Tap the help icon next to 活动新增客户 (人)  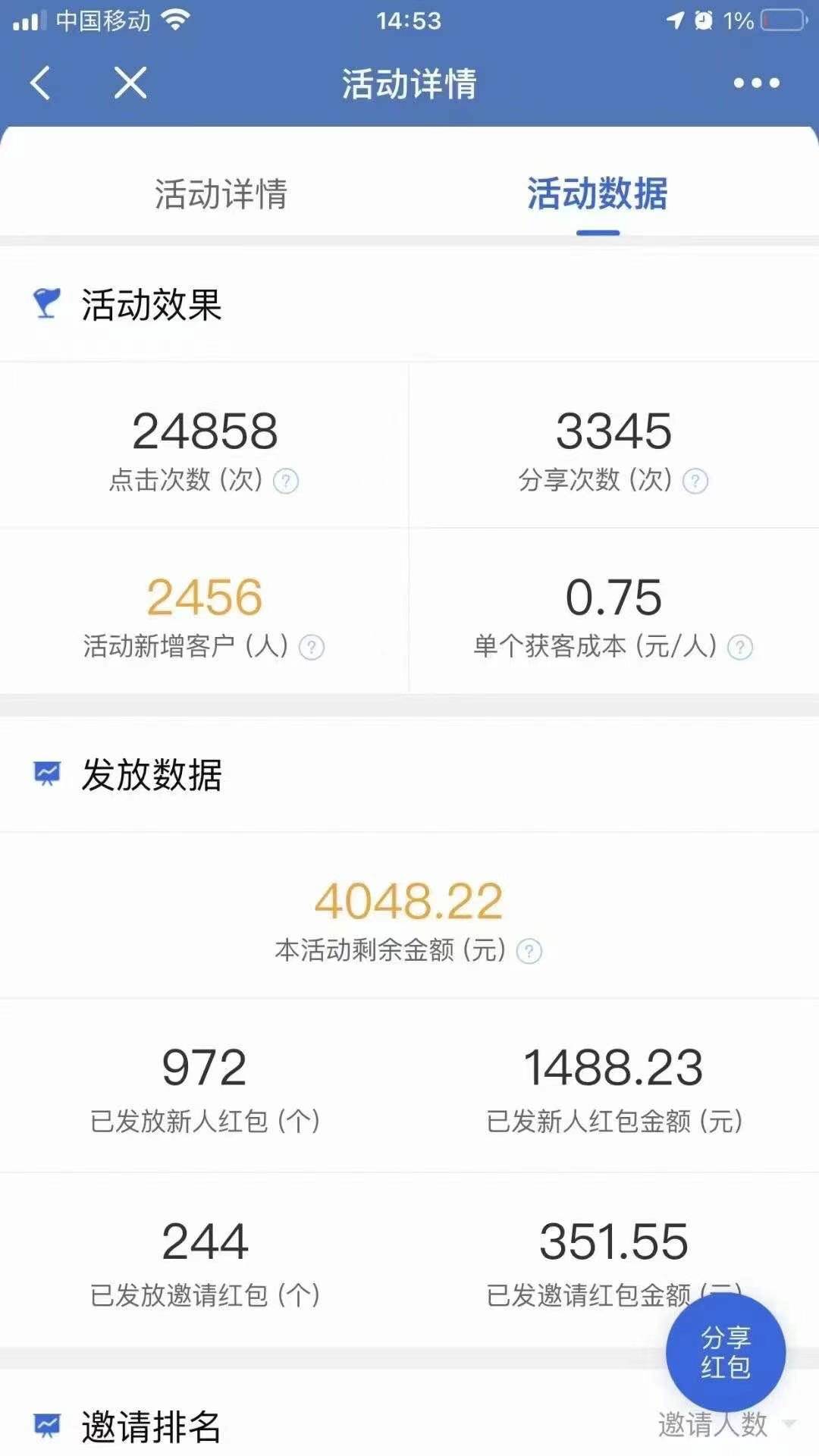[312, 647]
